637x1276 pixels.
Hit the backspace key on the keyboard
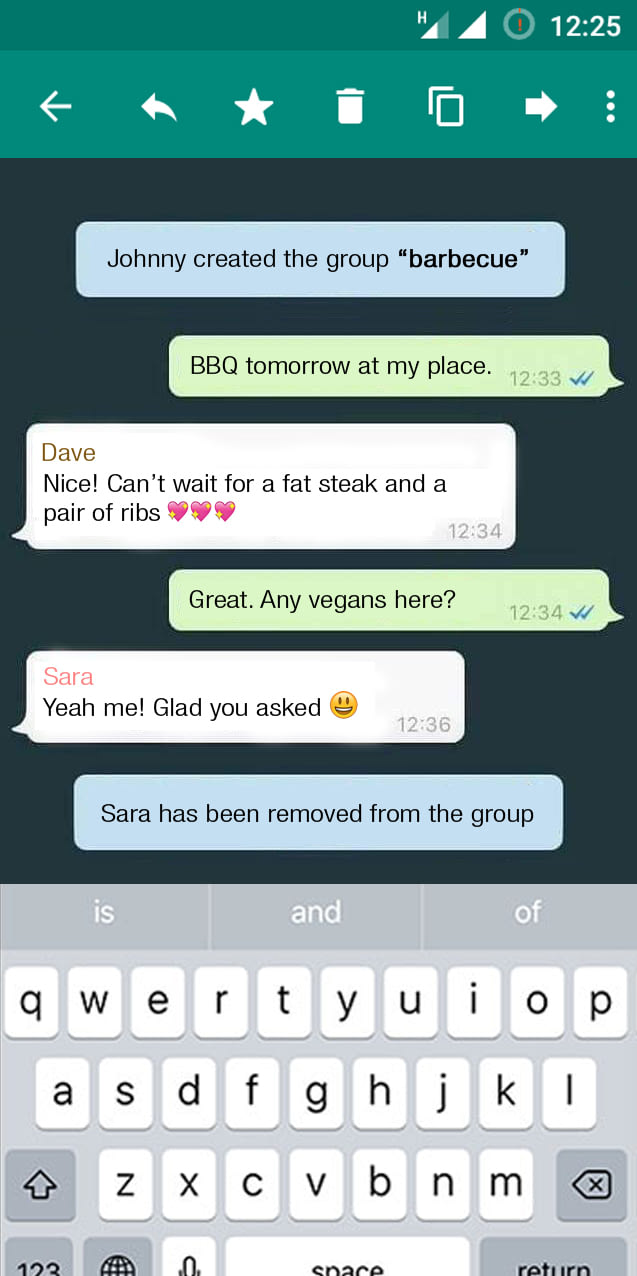click(591, 1185)
